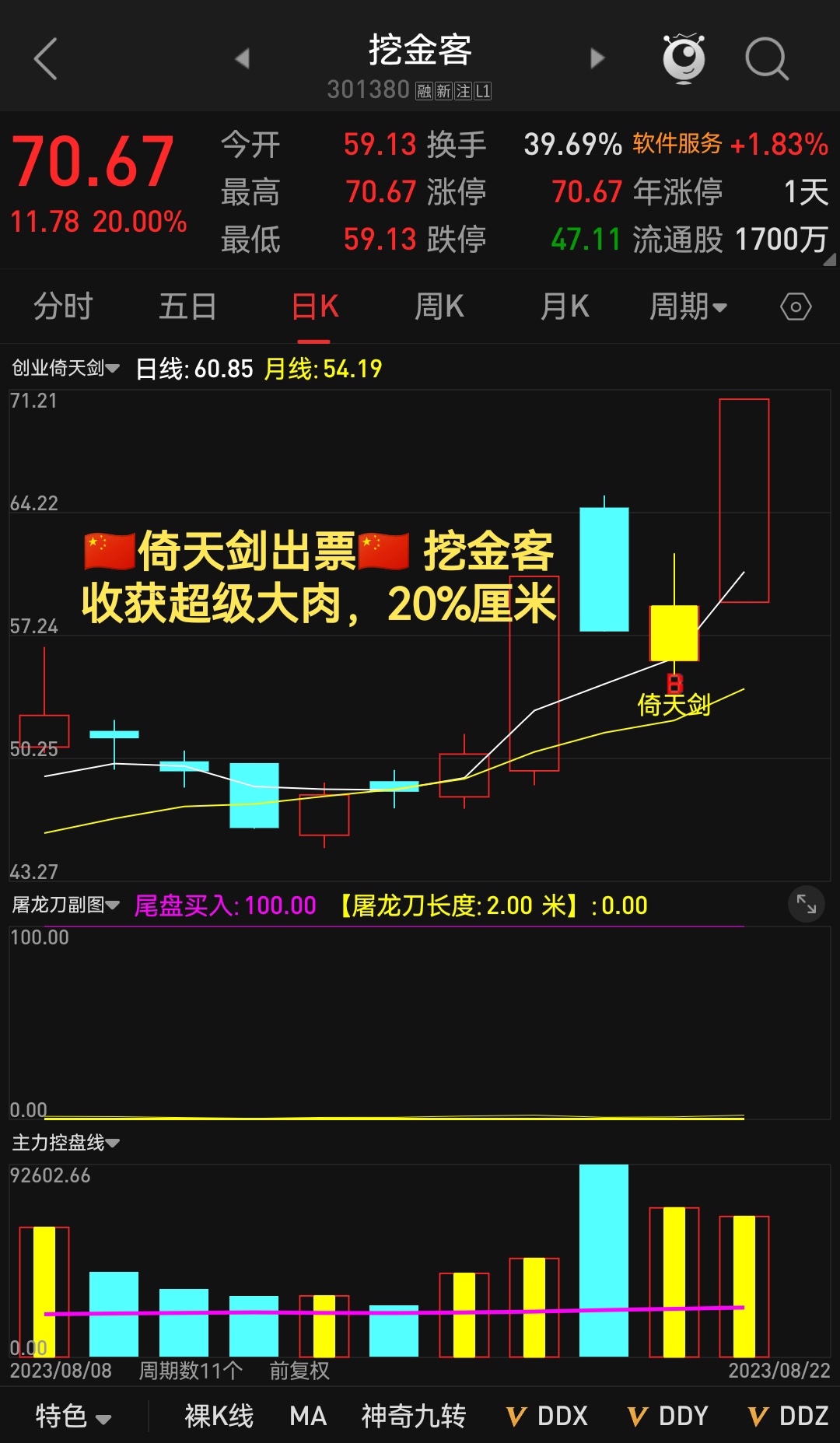Open stock search
Screen dimensions: 840x1443
pos(767,59)
